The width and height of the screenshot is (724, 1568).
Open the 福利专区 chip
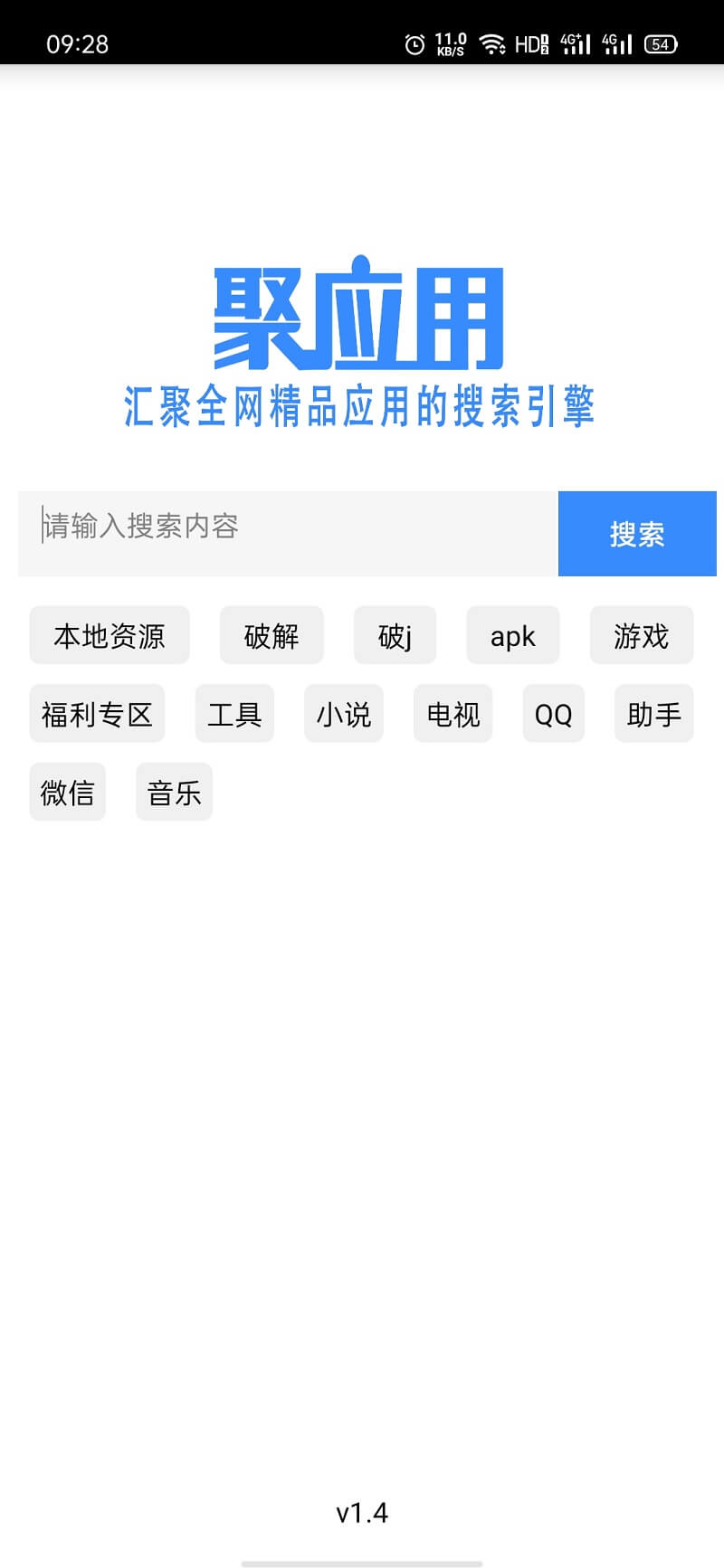coord(97,714)
